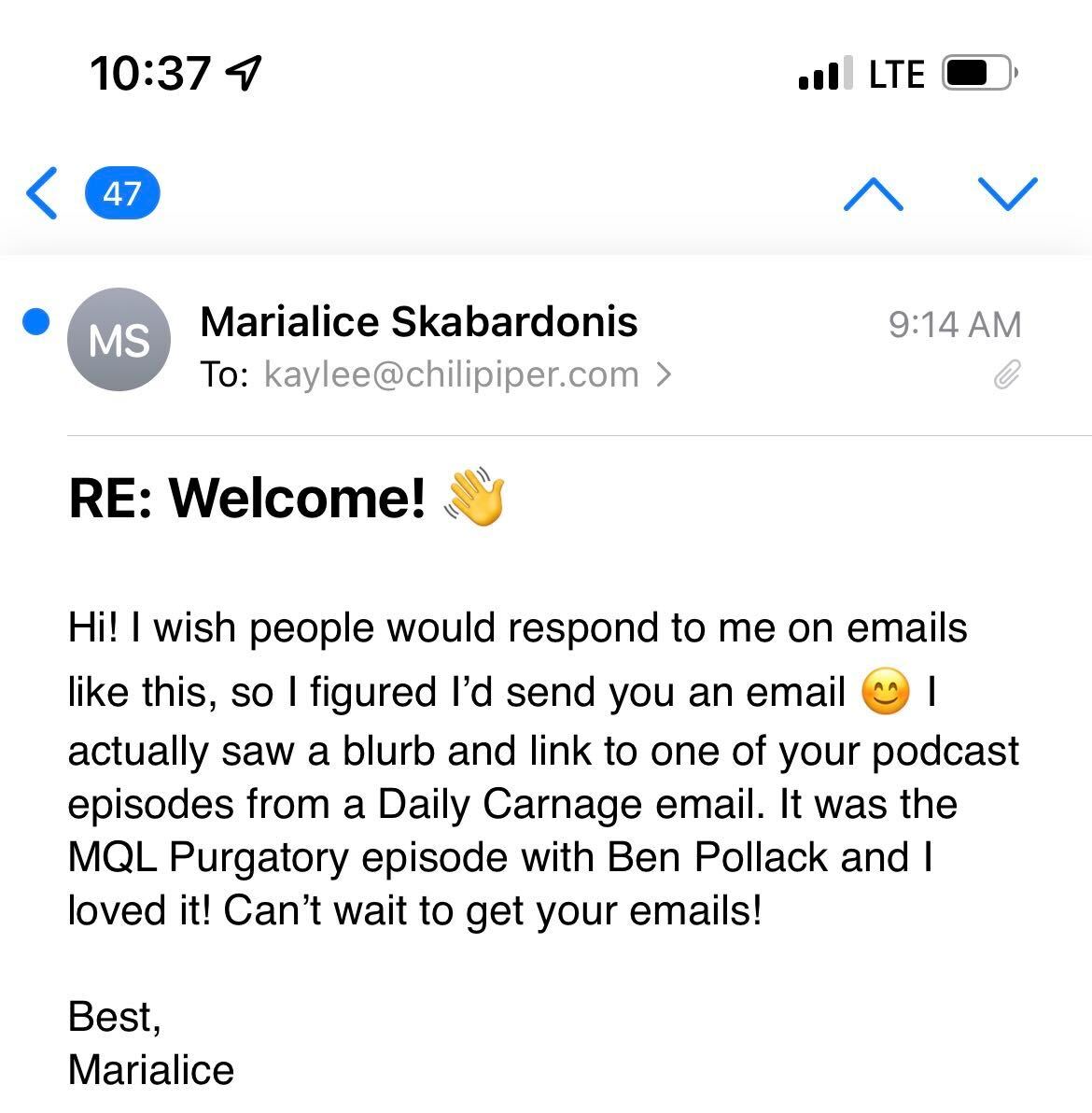1092x1113 pixels.
Task: Tap the sender name Marialice Skabardonis
Action: (418, 322)
